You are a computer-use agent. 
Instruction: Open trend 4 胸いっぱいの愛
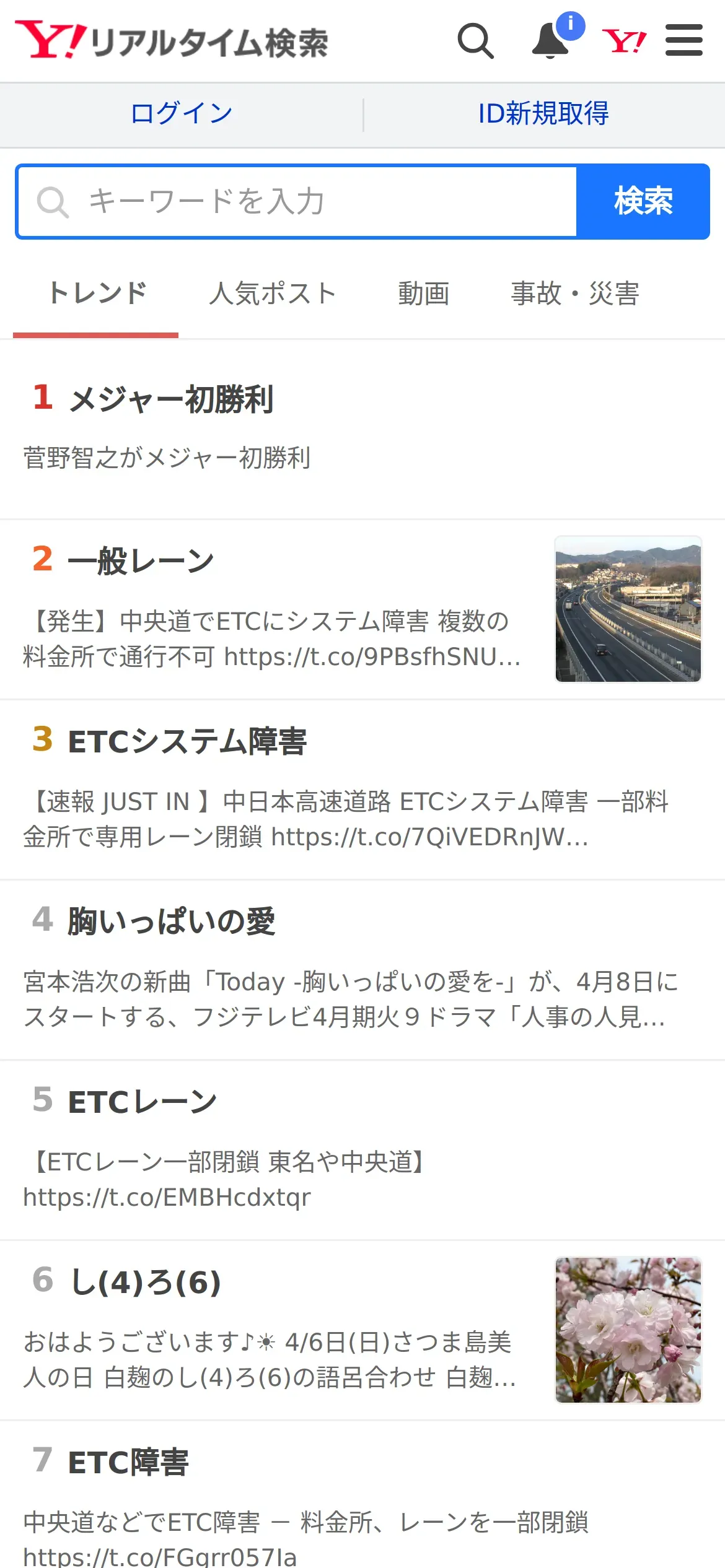[171, 922]
